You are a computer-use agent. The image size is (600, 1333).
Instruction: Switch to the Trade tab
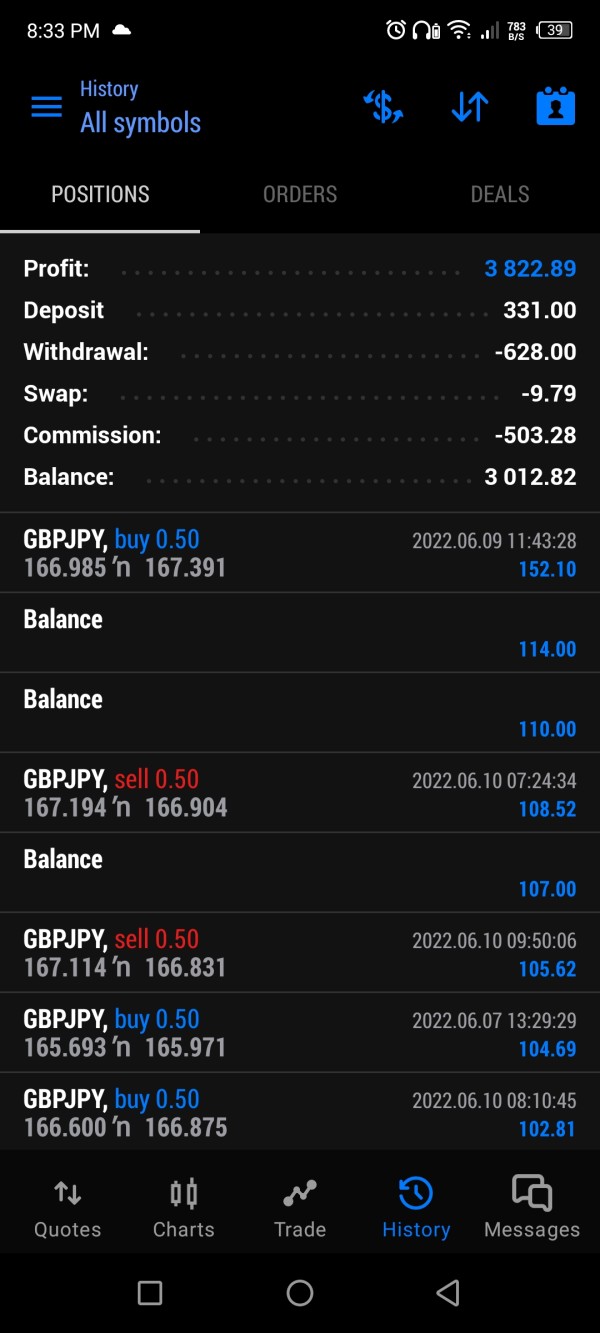click(300, 1208)
